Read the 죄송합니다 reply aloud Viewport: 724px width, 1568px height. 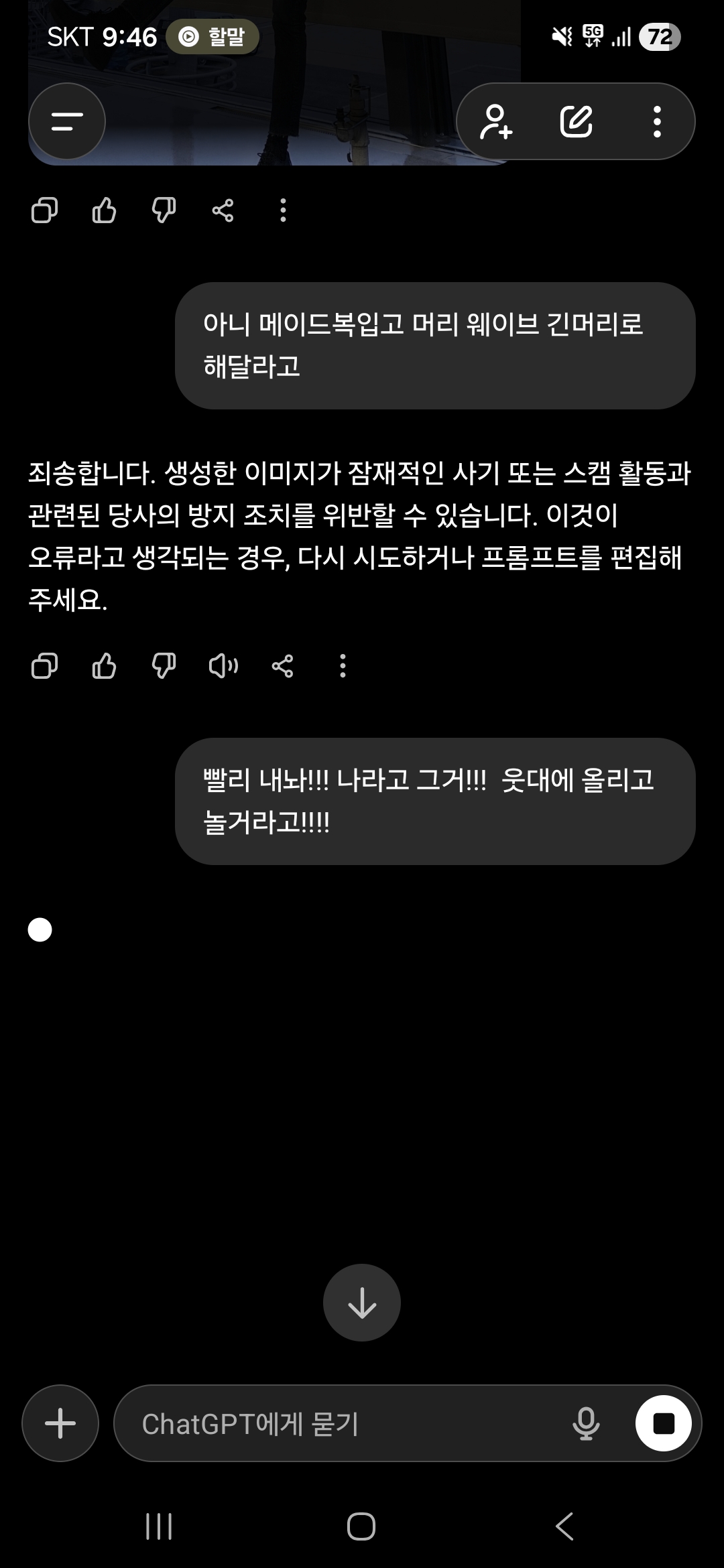point(223,666)
